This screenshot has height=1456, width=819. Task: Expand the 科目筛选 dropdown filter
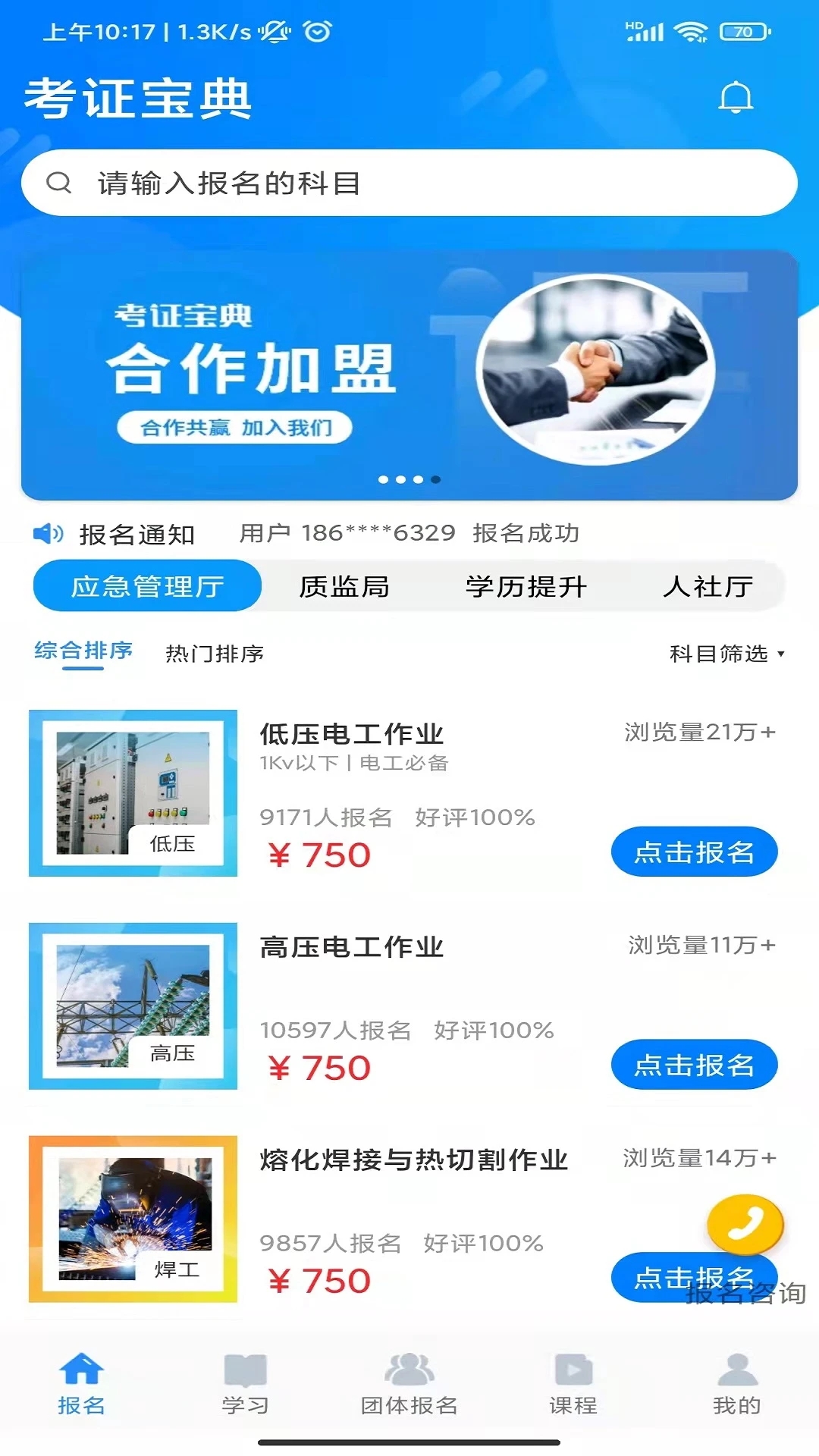coord(726,653)
